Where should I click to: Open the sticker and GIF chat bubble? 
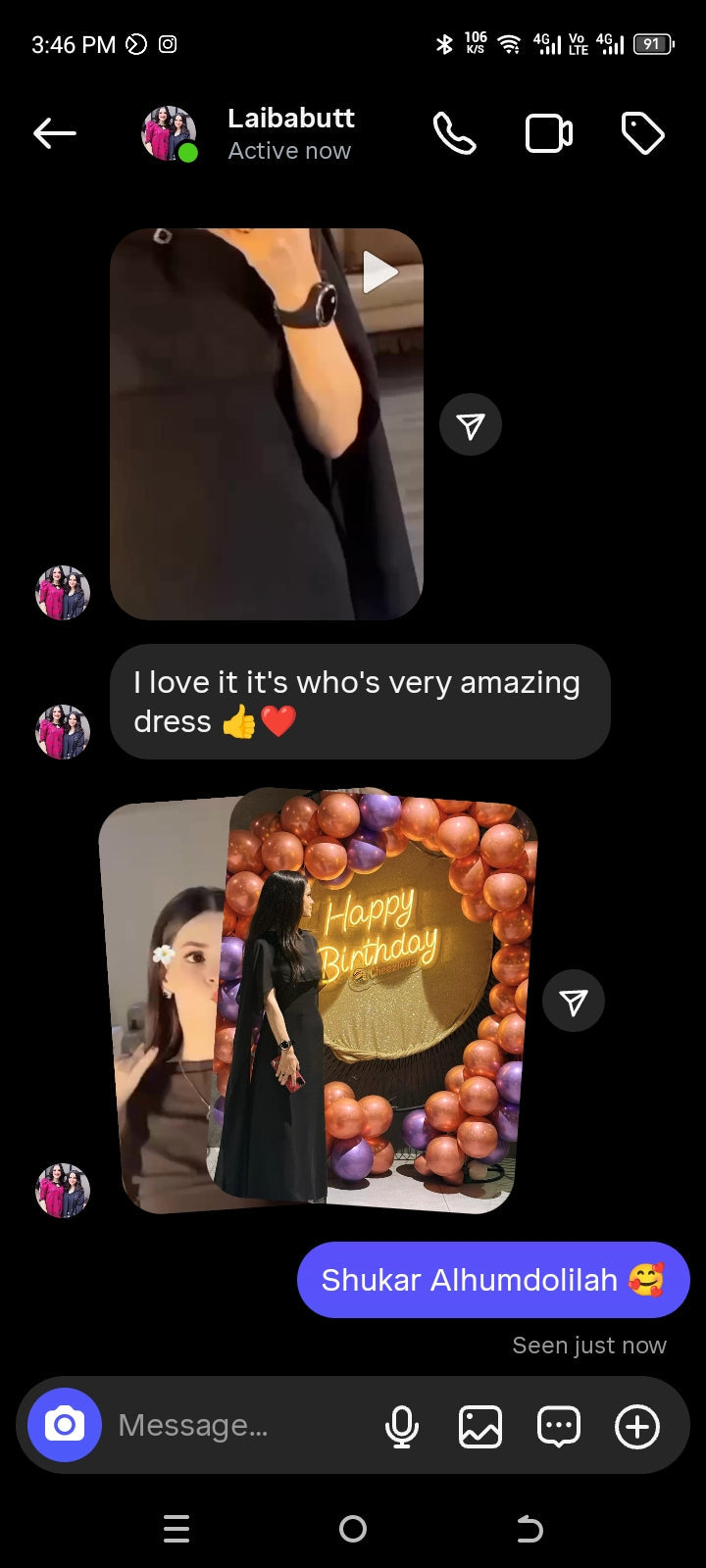559,1426
